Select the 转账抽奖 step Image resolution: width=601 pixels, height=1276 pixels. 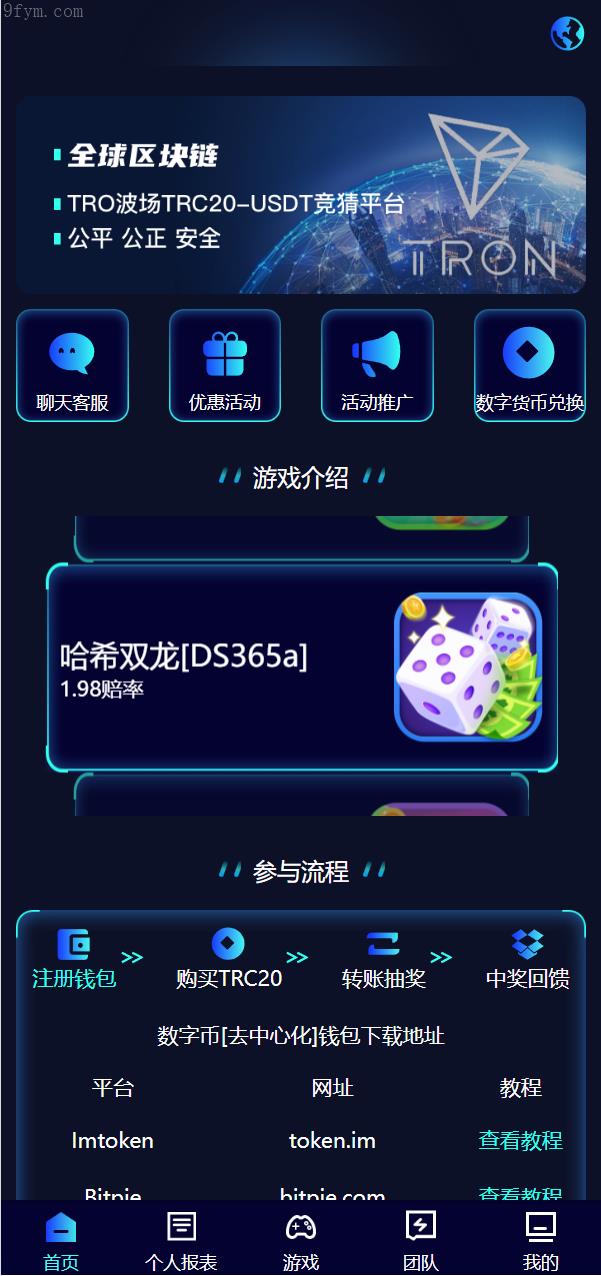[384, 960]
